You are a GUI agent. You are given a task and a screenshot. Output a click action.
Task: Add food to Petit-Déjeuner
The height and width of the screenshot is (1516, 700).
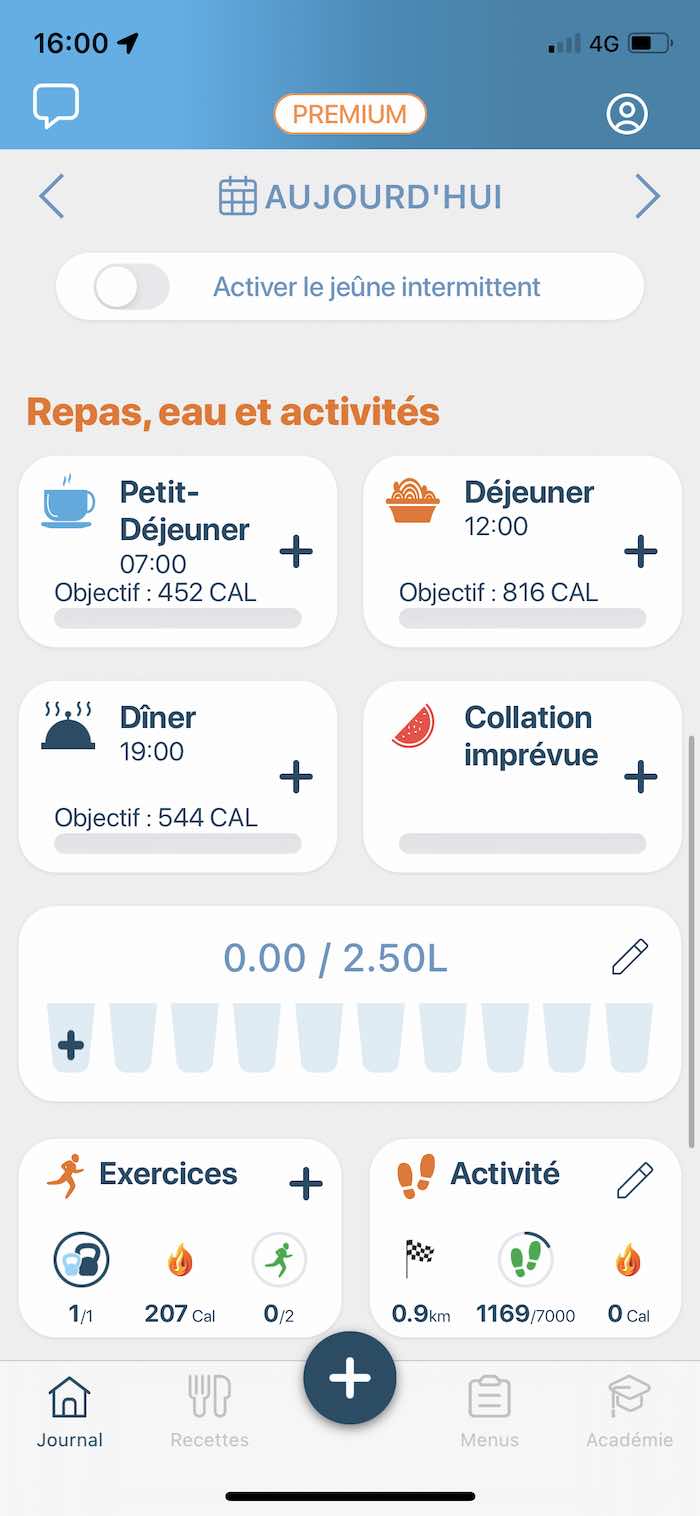coord(296,551)
